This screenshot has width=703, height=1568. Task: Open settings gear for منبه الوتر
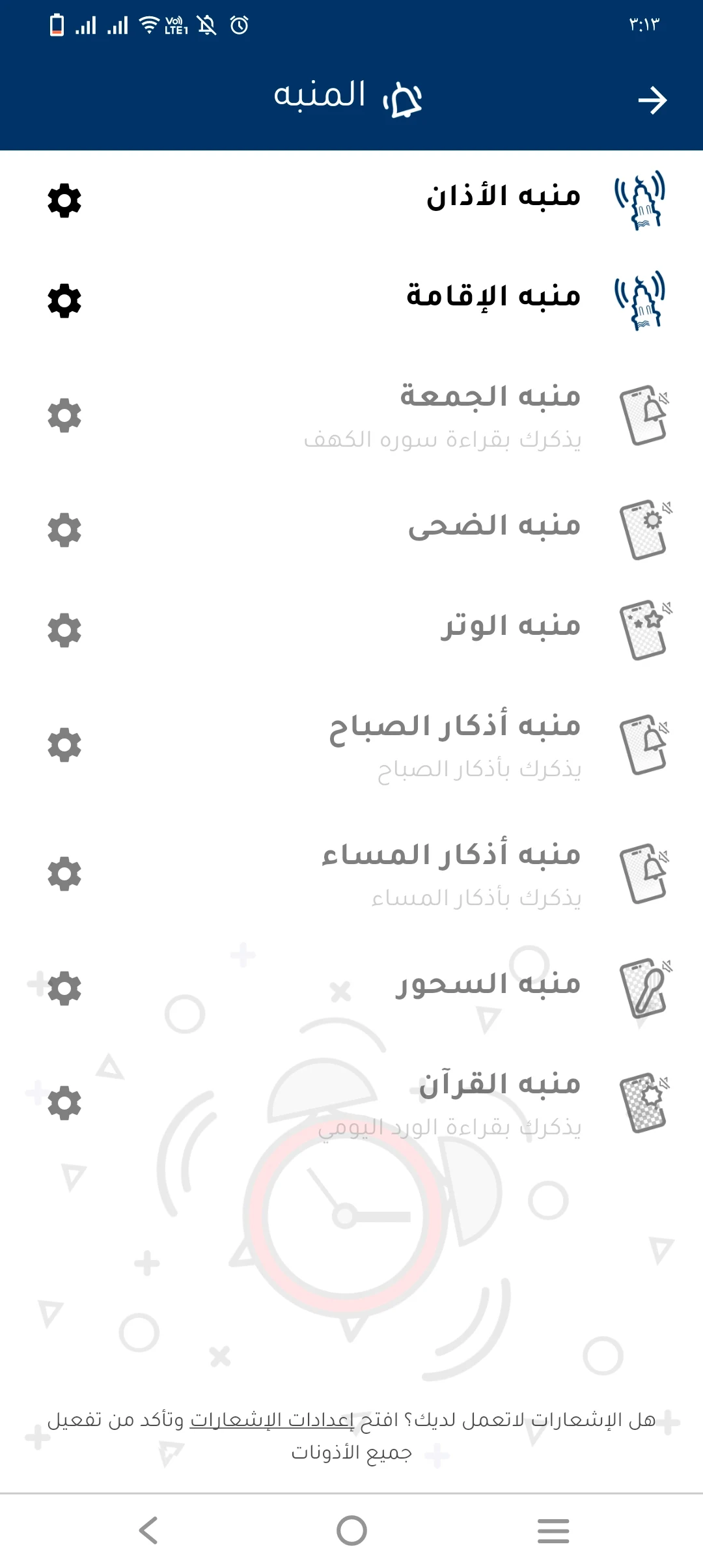(64, 630)
